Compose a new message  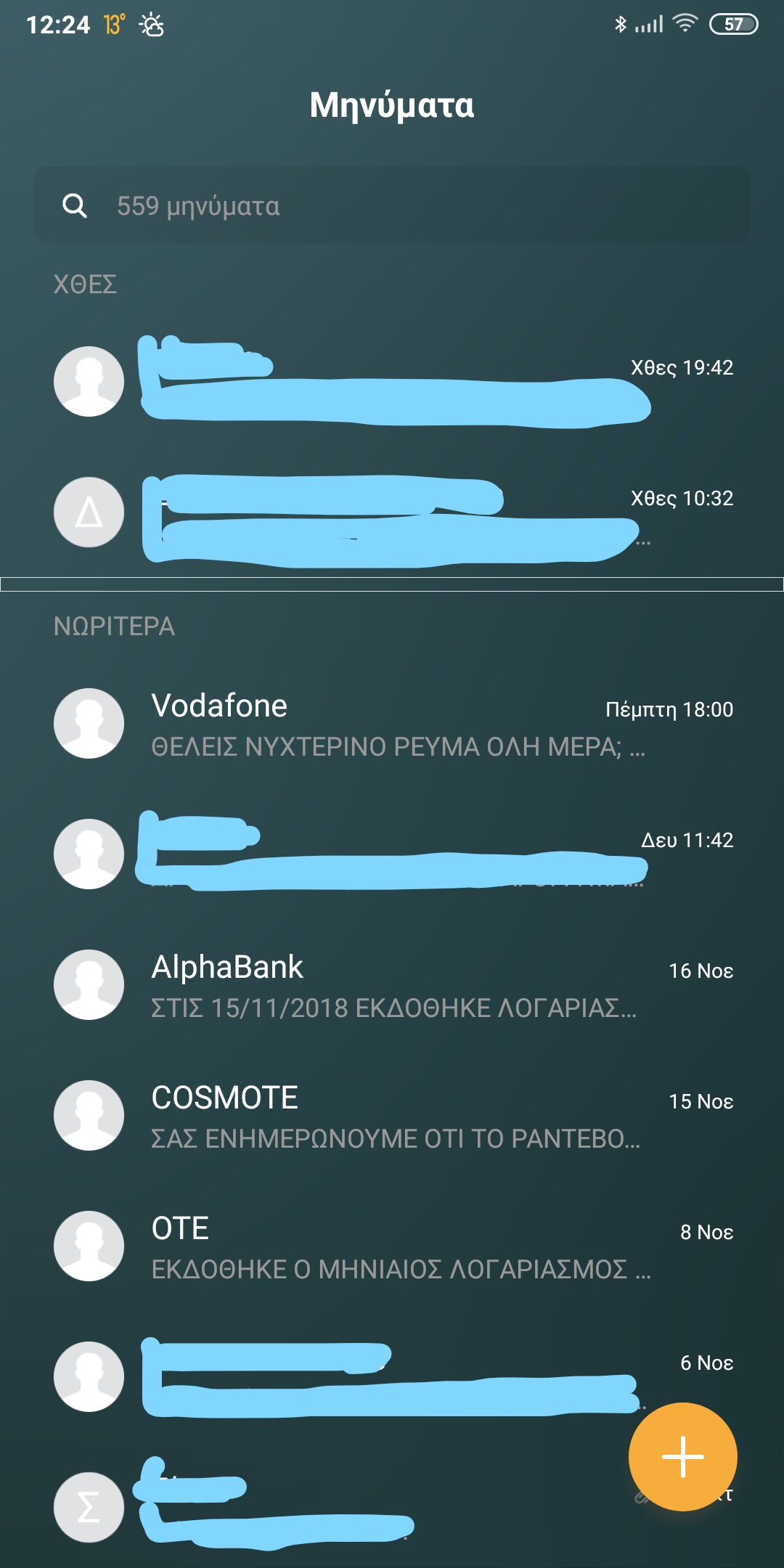click(682, 1456)
